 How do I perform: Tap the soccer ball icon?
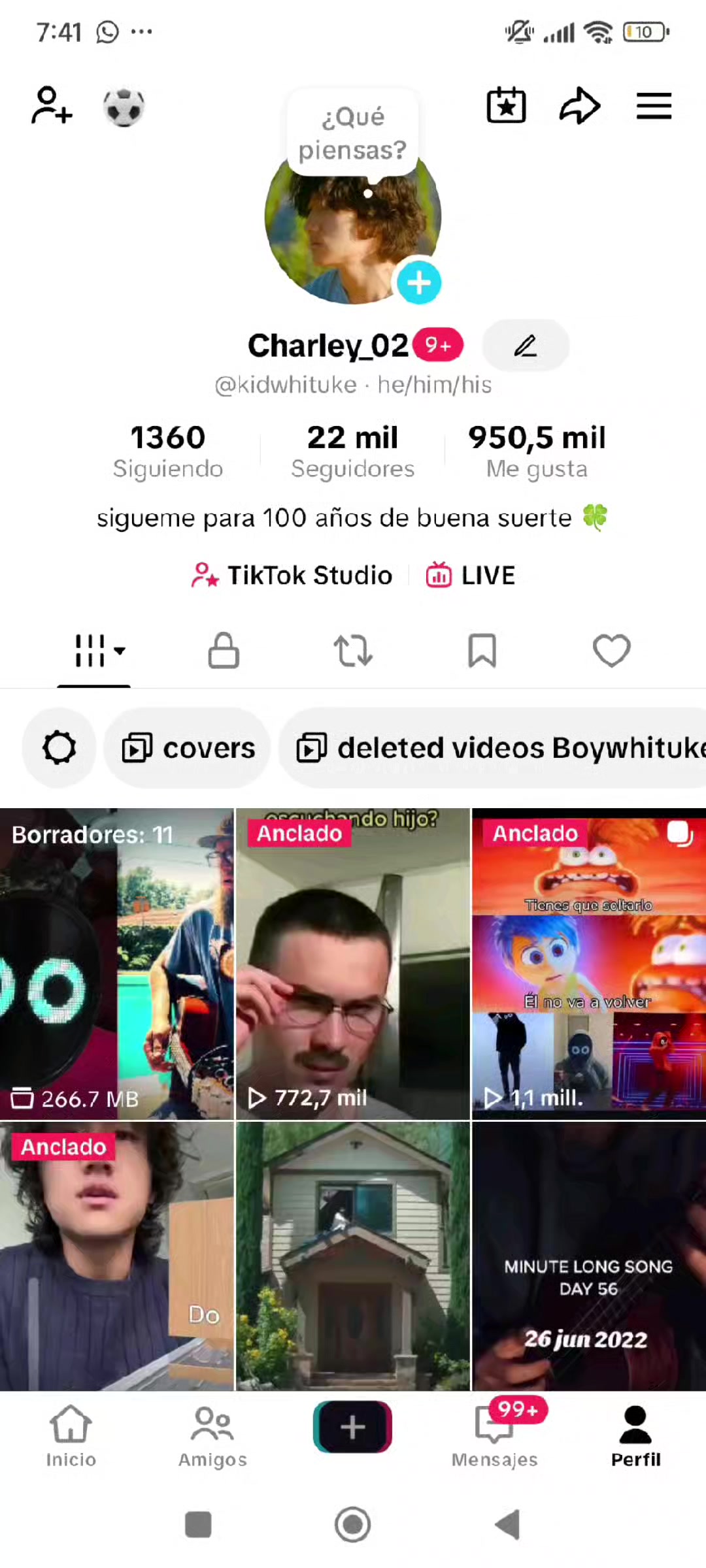coord(124,106)
